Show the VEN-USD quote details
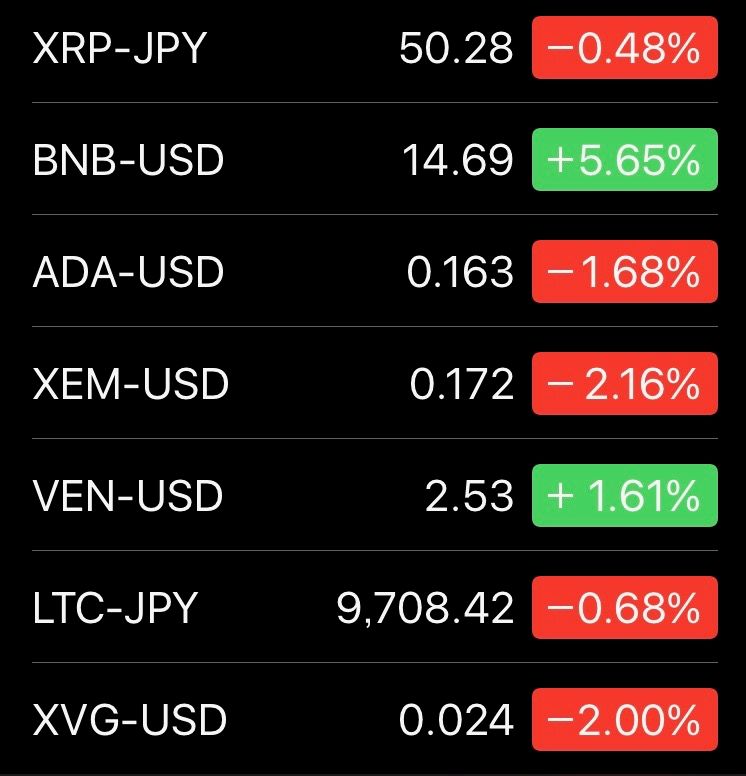 click(130, 496)
